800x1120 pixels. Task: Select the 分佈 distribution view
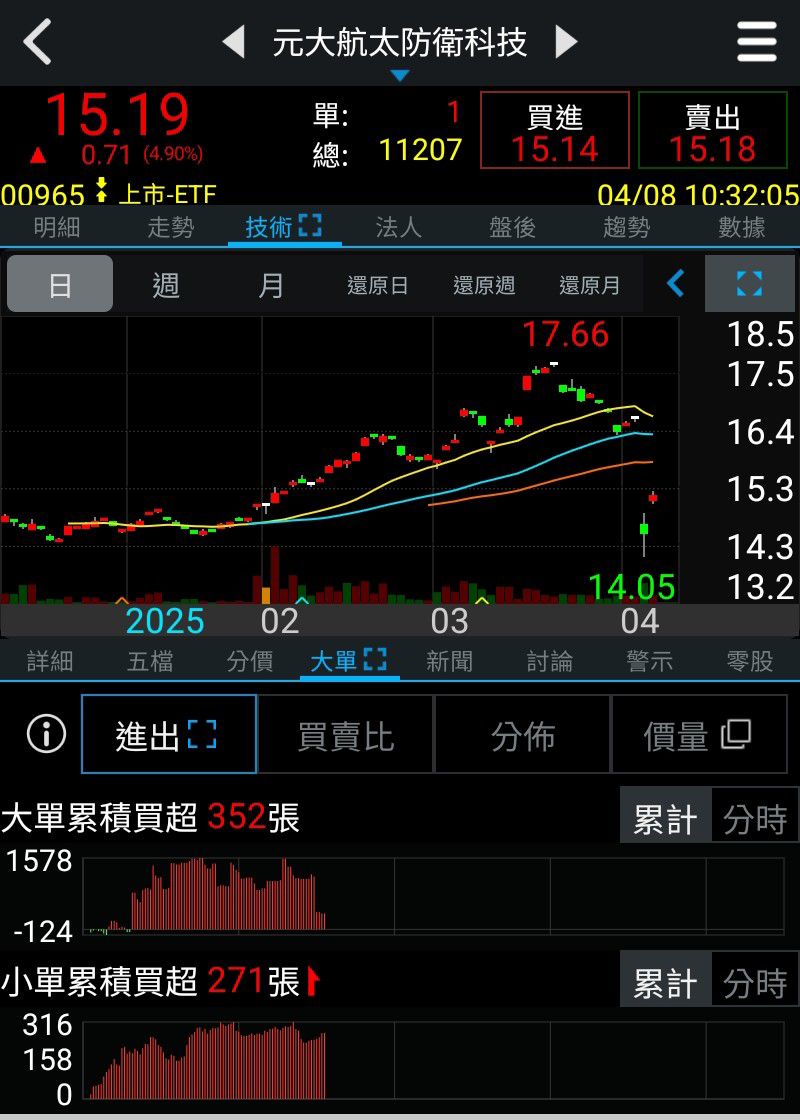[522, 736]
